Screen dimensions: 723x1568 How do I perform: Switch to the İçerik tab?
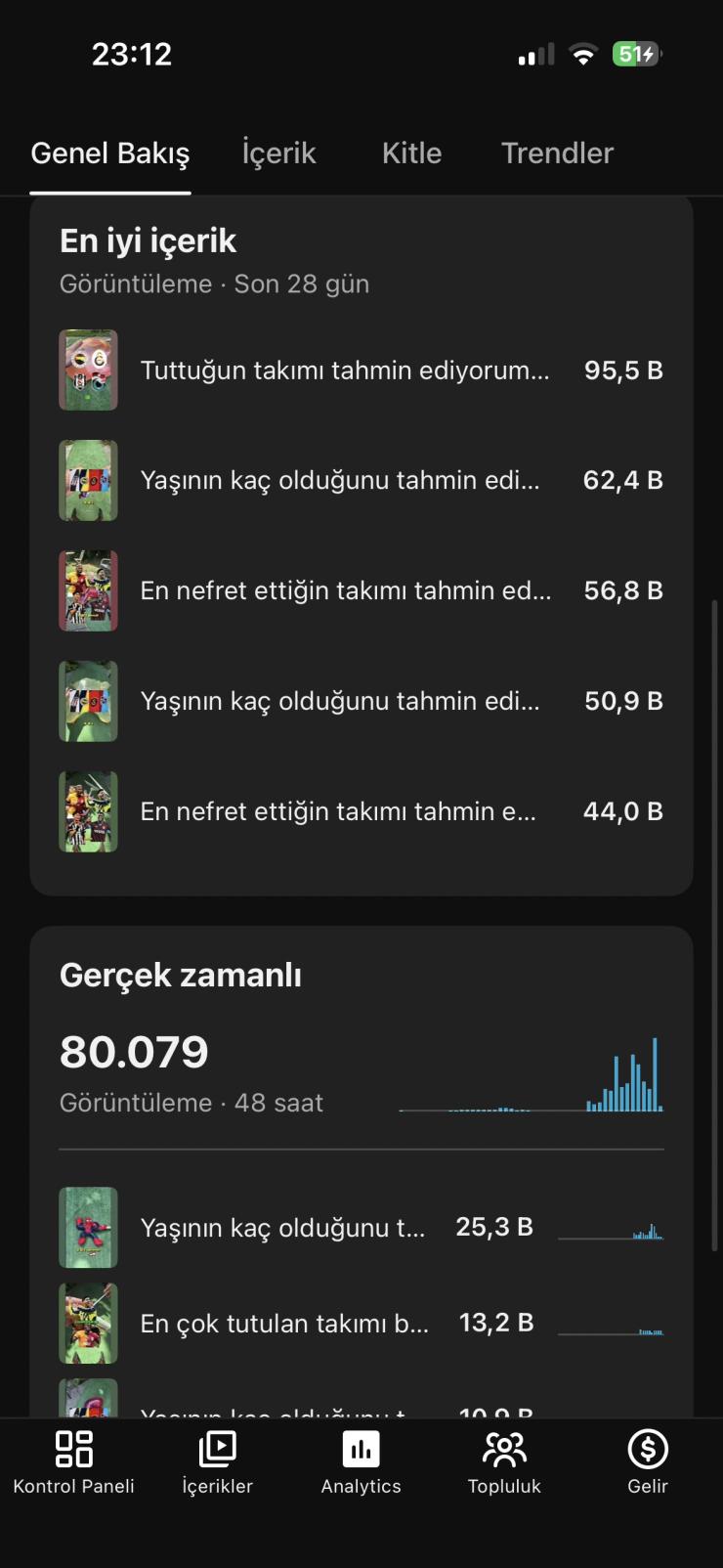279,153
